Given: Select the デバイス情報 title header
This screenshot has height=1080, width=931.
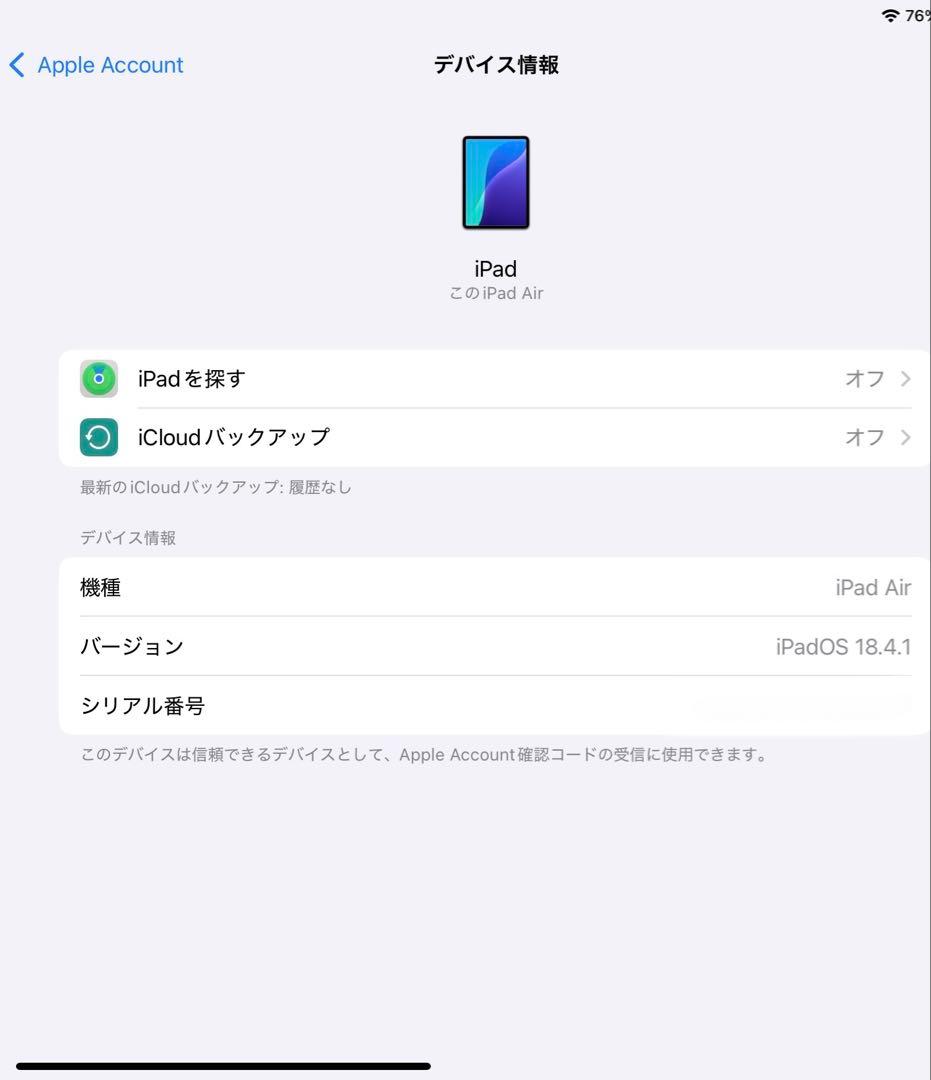Looking at the screenshot, I should tap(495, 64).
